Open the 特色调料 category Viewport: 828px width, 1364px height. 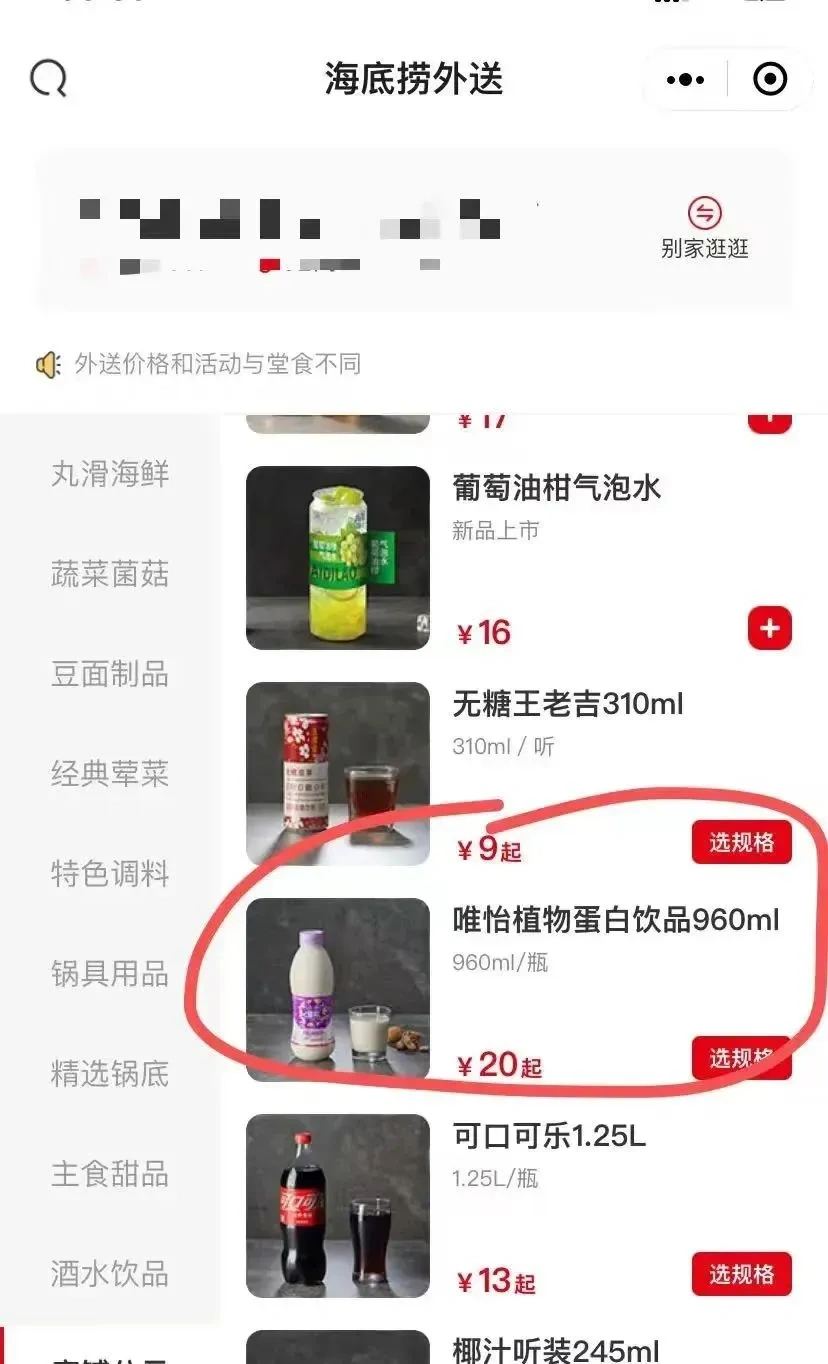[x=110, y=874]
